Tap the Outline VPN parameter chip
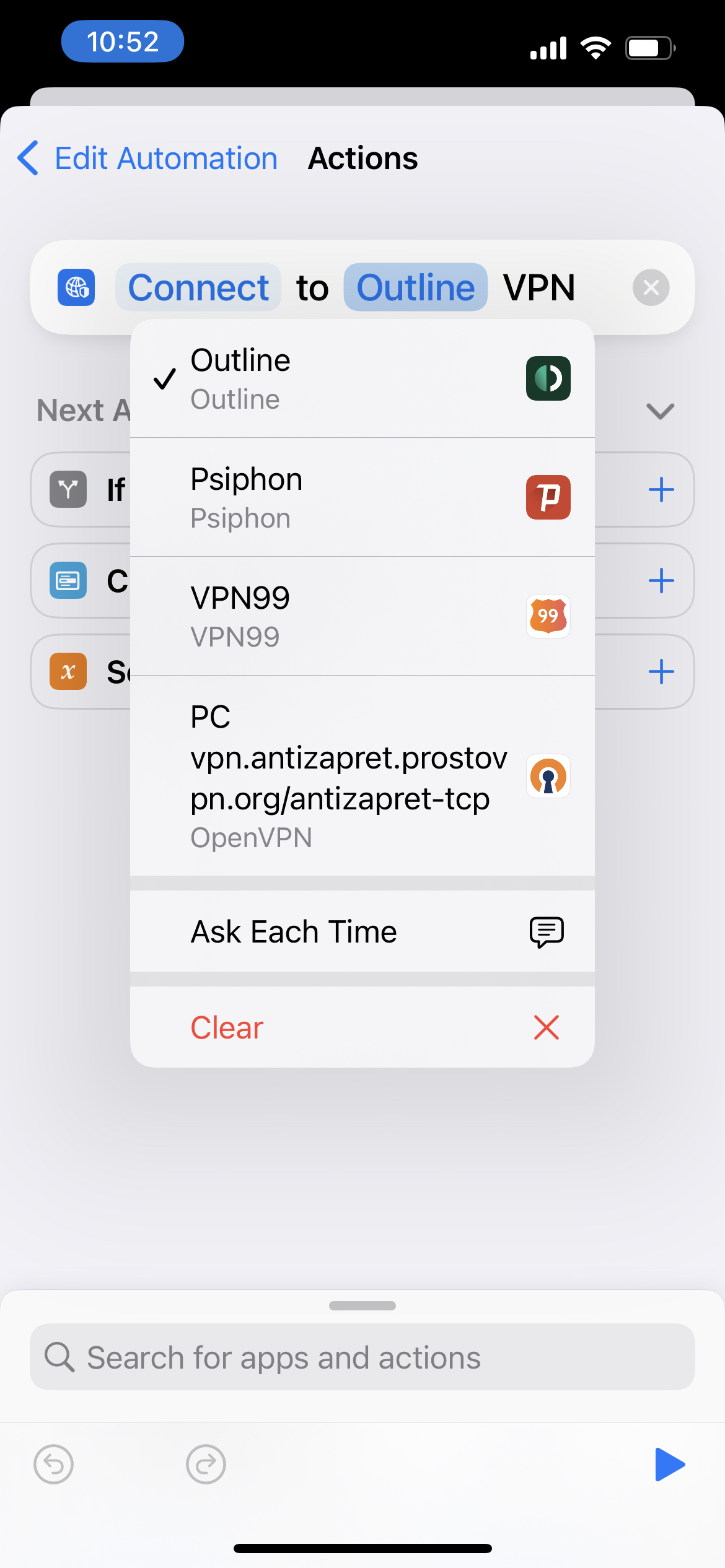 coord(415,287)
